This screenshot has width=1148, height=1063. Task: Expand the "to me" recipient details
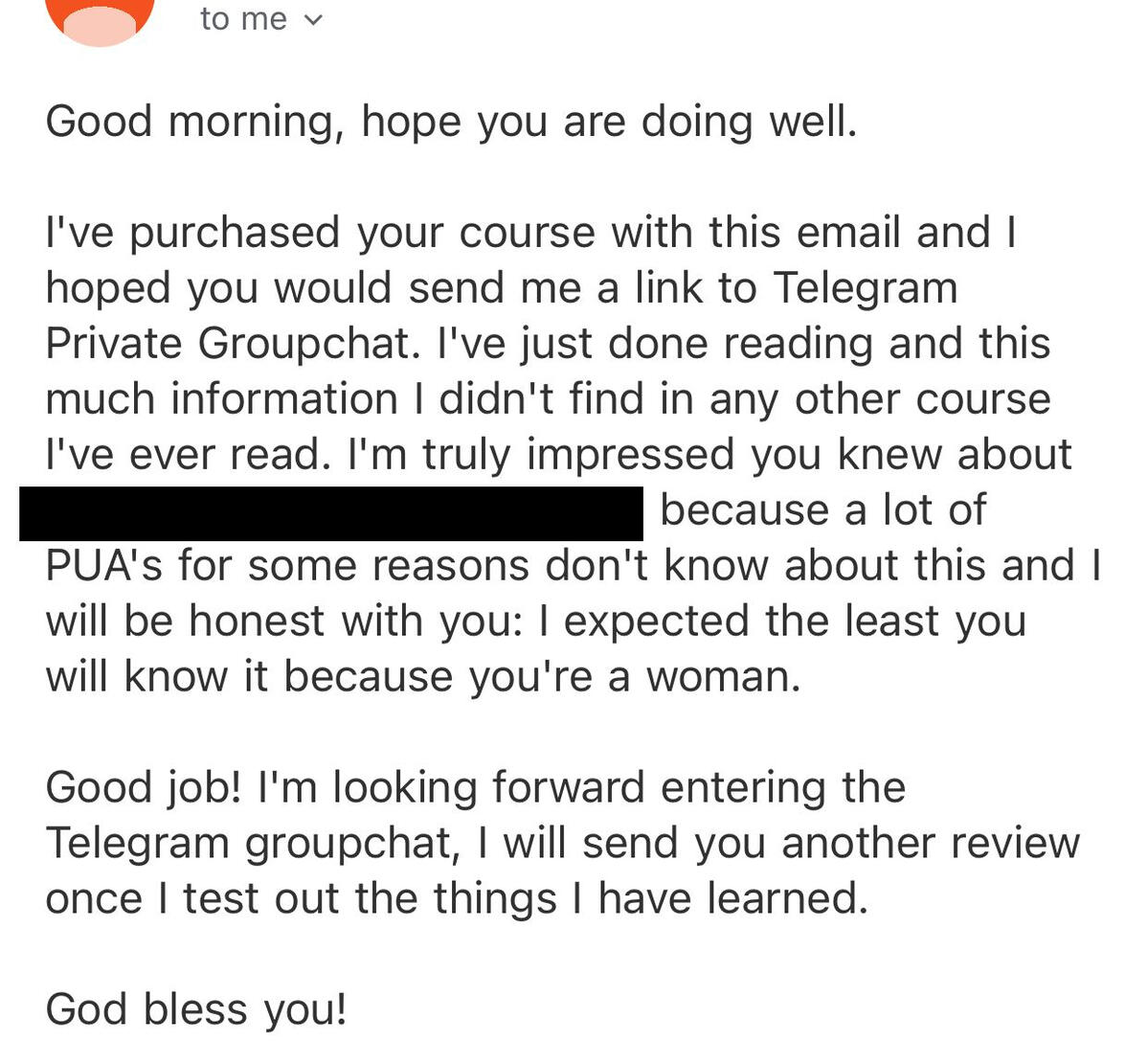tap(312, 19)
